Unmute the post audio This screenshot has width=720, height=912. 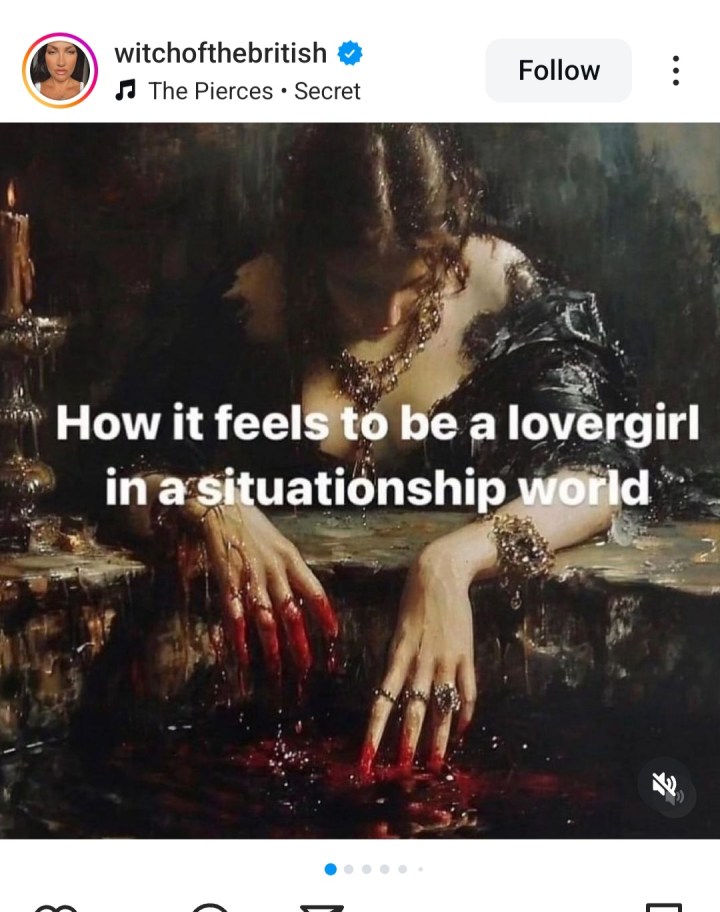point(665,787)
